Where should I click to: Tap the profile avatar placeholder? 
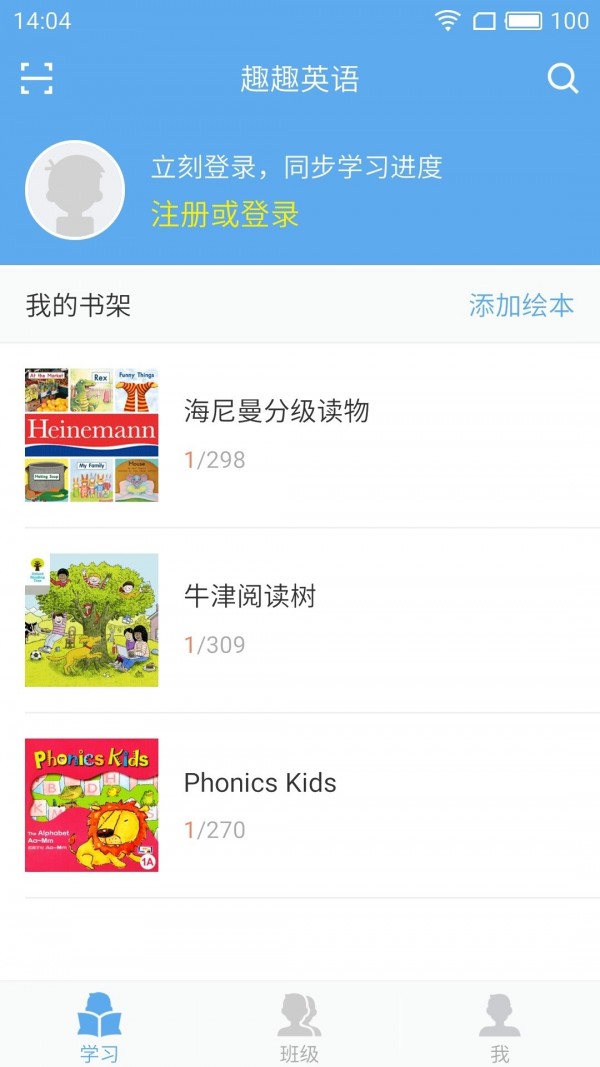pyautogui.click(x=75, y=190)
